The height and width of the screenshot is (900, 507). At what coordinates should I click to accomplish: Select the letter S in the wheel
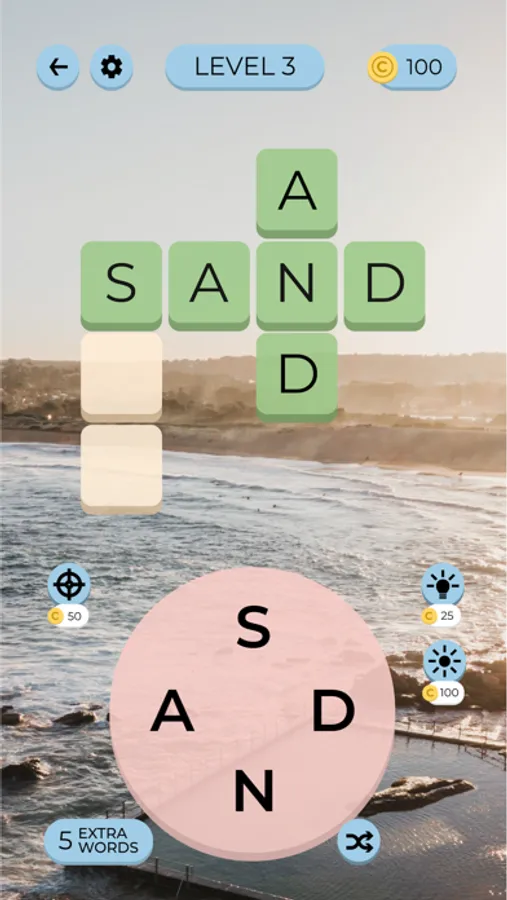pyautogui.click(x=253, y=629)
